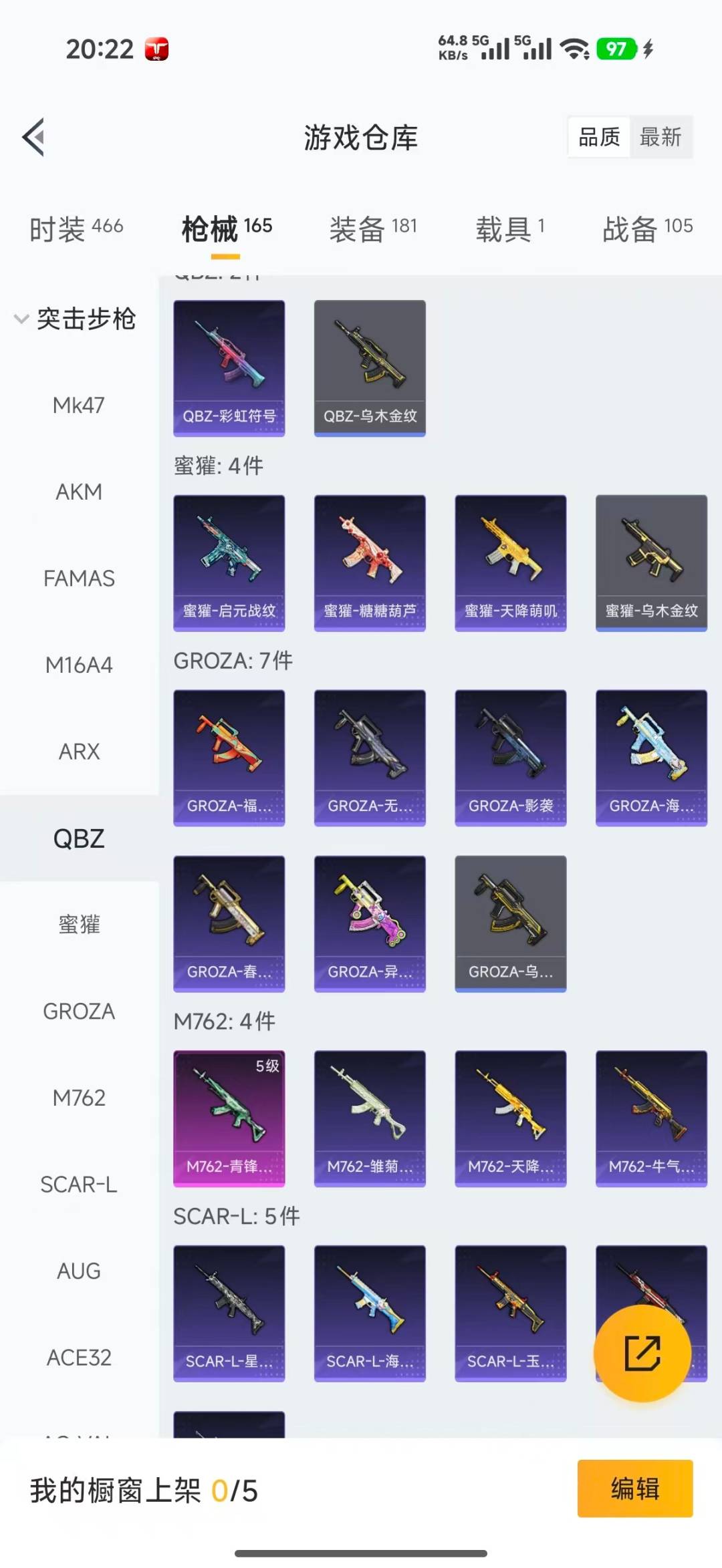Sort items by 最新

click(660, 137)
